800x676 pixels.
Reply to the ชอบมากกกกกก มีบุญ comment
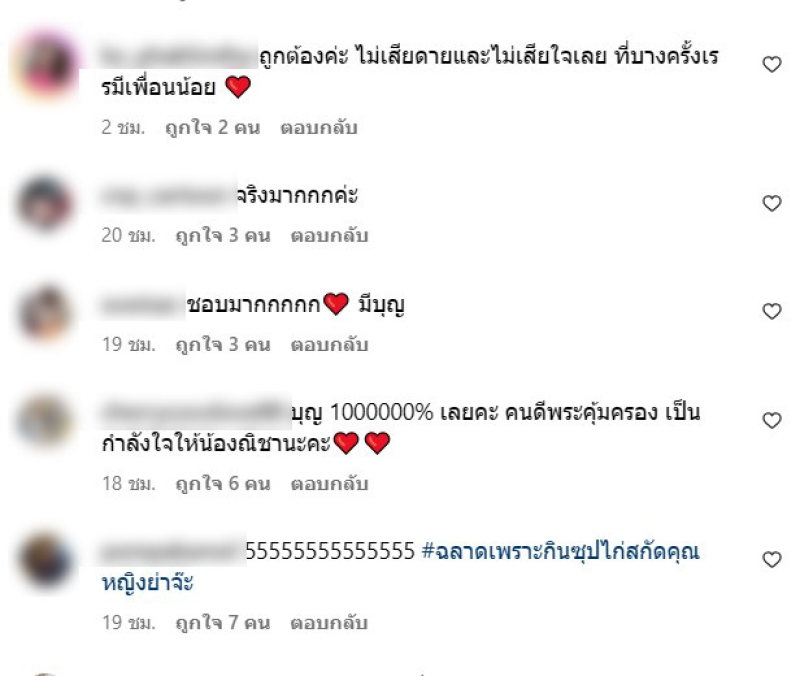pos(329,345)
